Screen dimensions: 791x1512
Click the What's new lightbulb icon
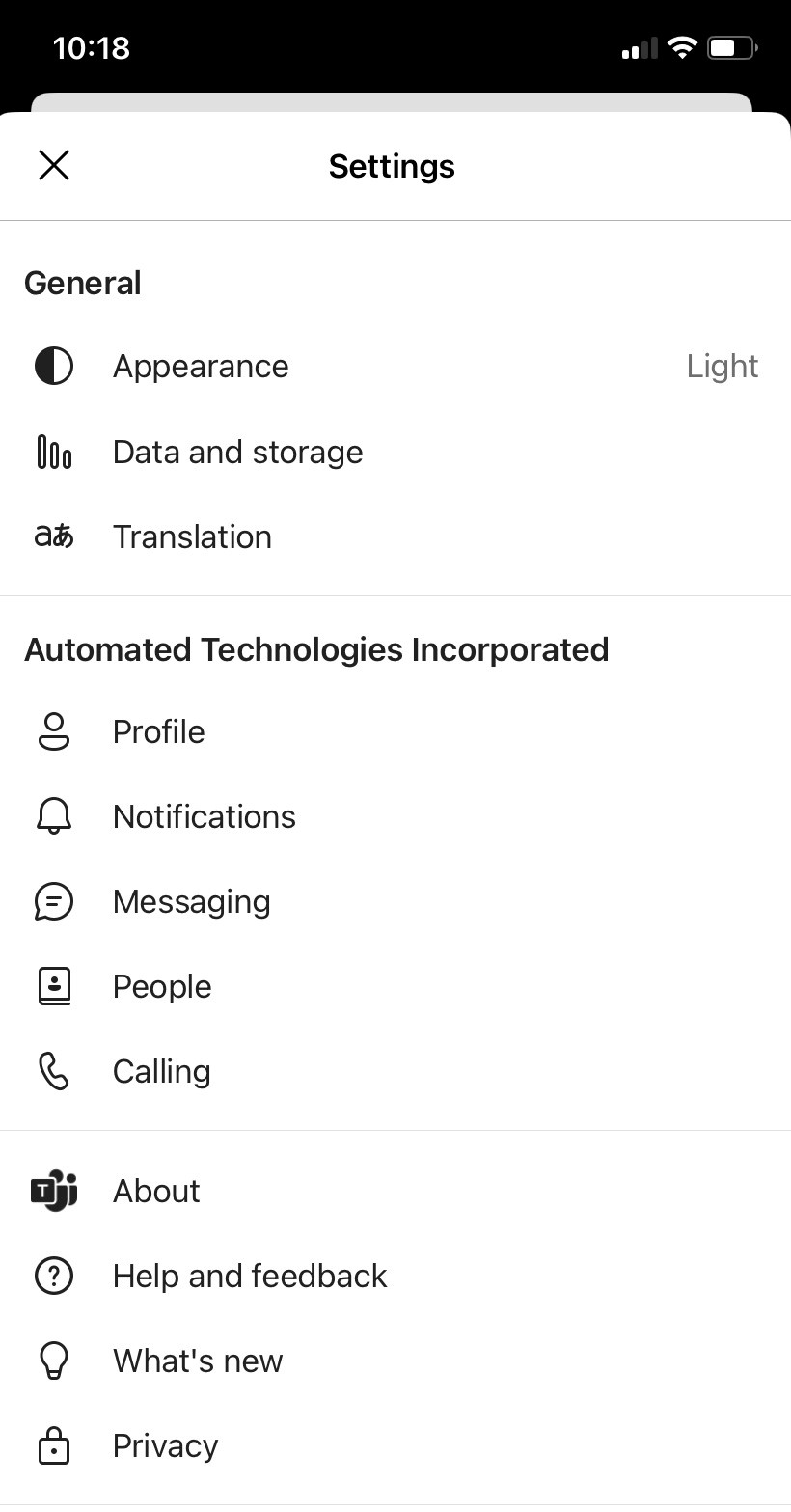[54, 1360]
